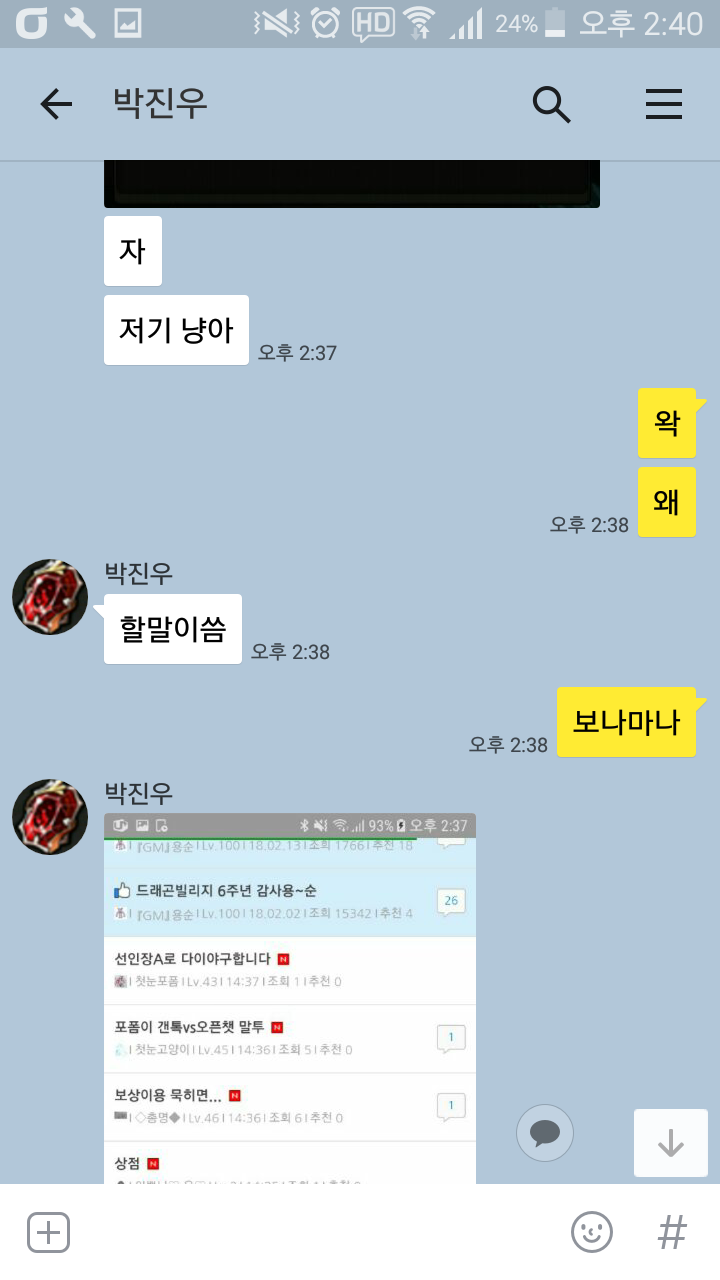
Task: Open the plus attachment menu
Action: point(48,1232)
